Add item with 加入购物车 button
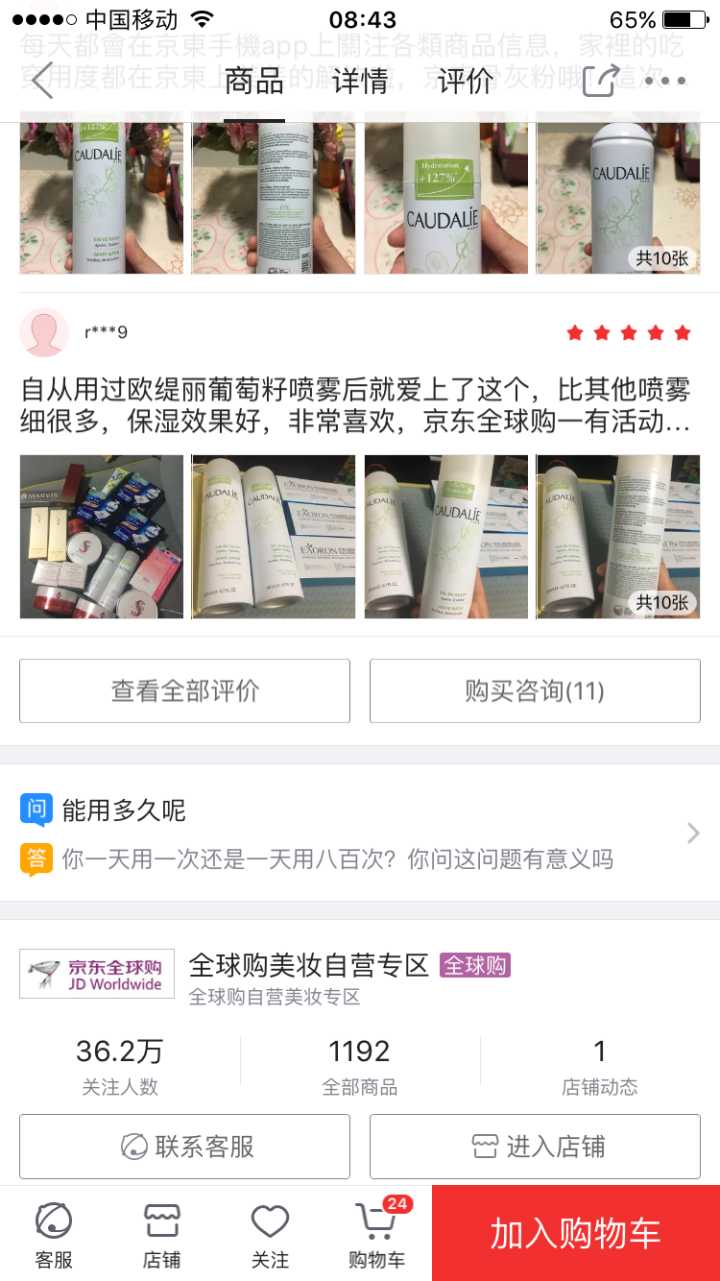The image size is (720, 1281). 576,1234
